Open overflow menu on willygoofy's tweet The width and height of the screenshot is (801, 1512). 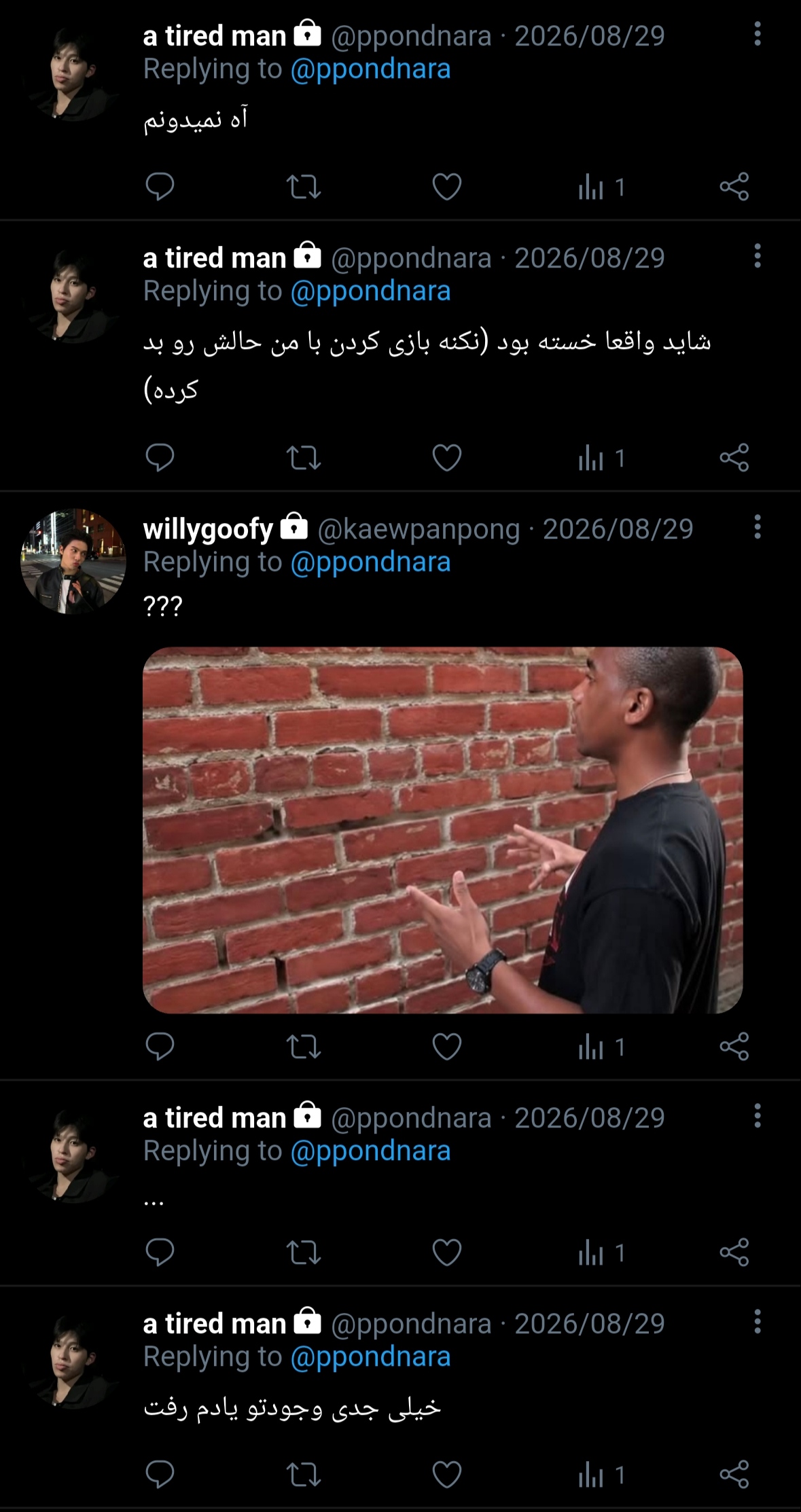pyautogui.click(x=757, y=527)
